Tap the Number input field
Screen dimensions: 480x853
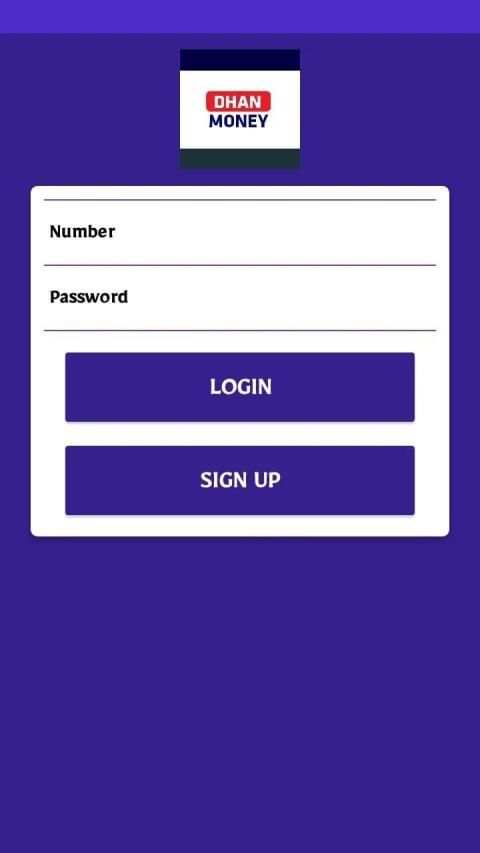coord(239,232)
